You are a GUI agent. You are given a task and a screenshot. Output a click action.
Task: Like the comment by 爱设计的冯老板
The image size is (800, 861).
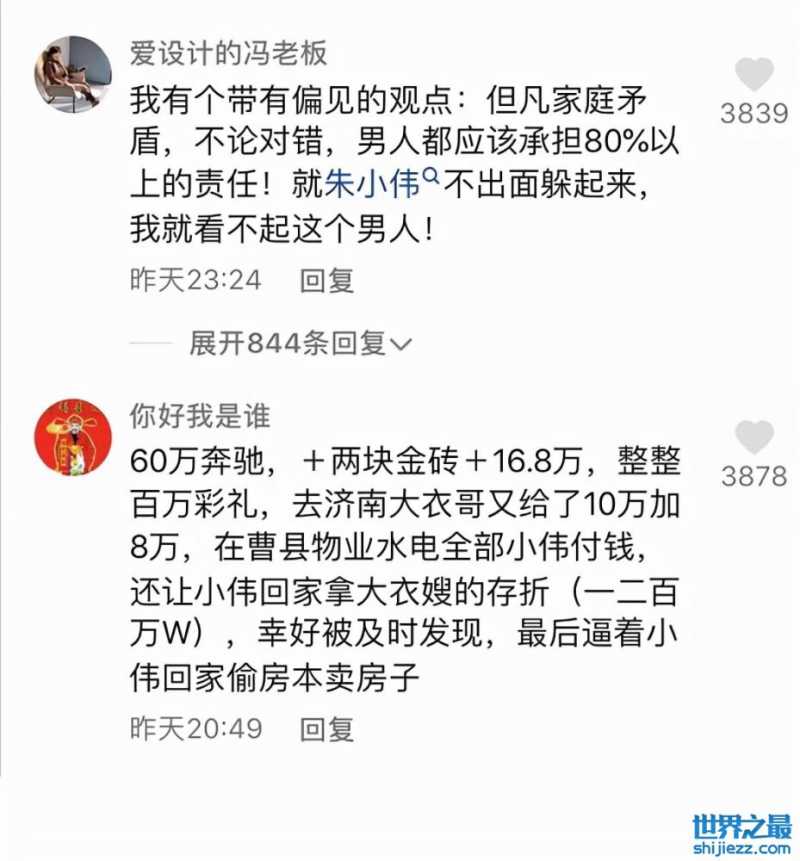click(x=754, y=76)
